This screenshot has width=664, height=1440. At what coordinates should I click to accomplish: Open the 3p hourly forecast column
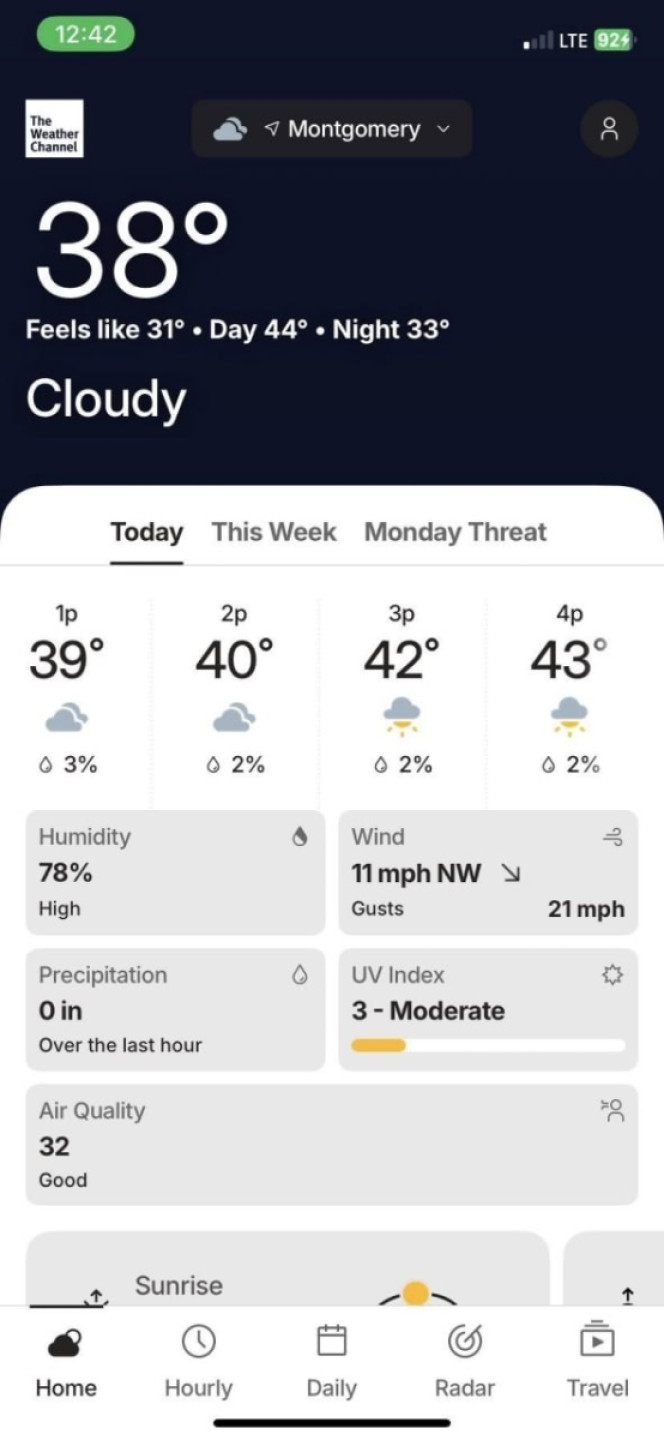[x=402, y=690]
